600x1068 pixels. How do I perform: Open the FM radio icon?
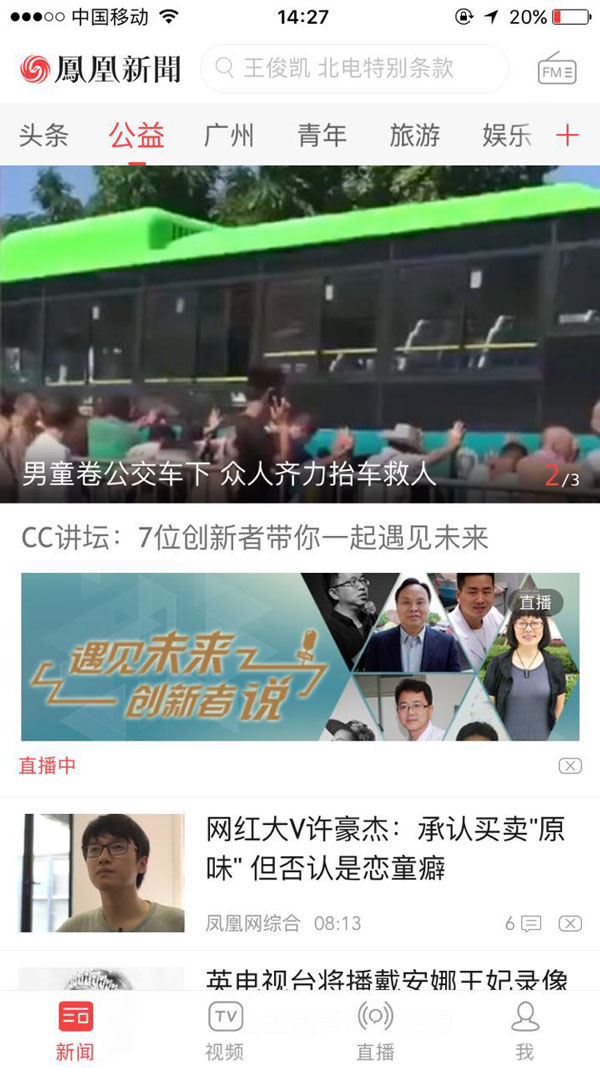pos(556,70)
